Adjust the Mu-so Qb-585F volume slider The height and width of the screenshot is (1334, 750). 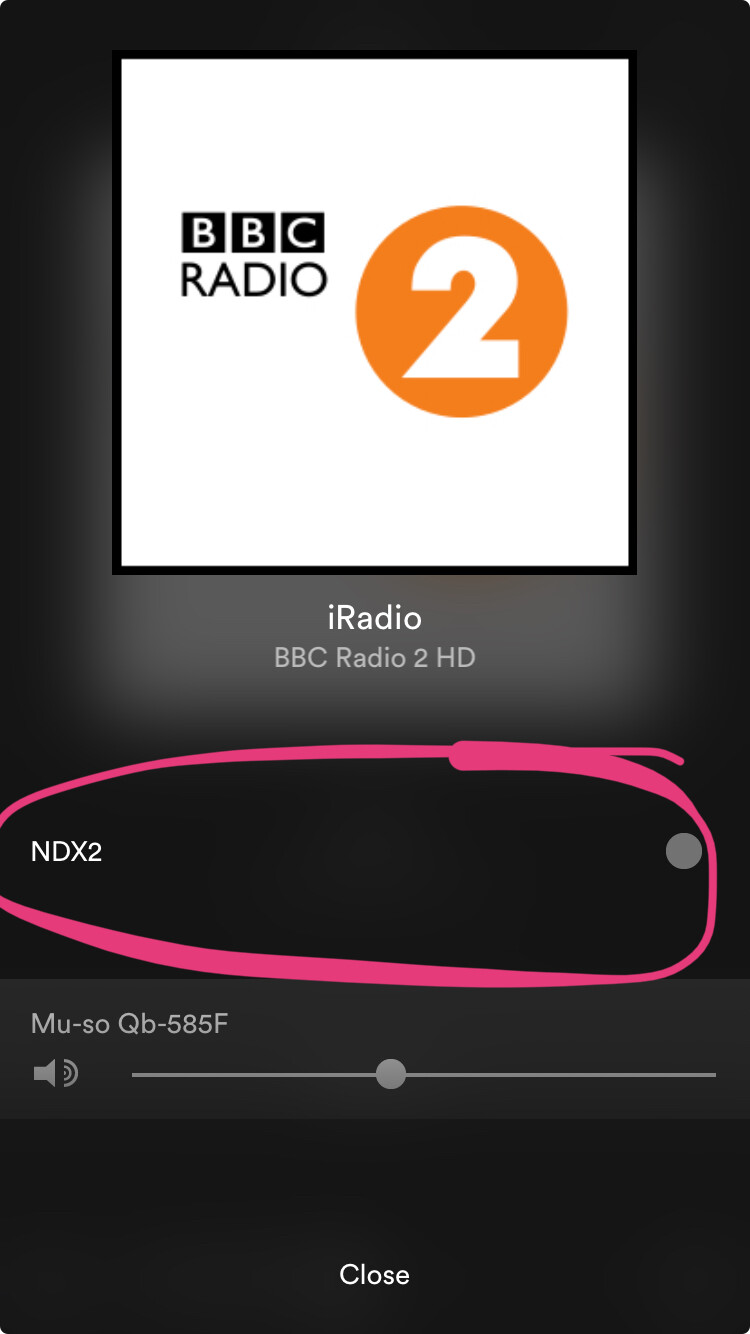(390, 1074)
